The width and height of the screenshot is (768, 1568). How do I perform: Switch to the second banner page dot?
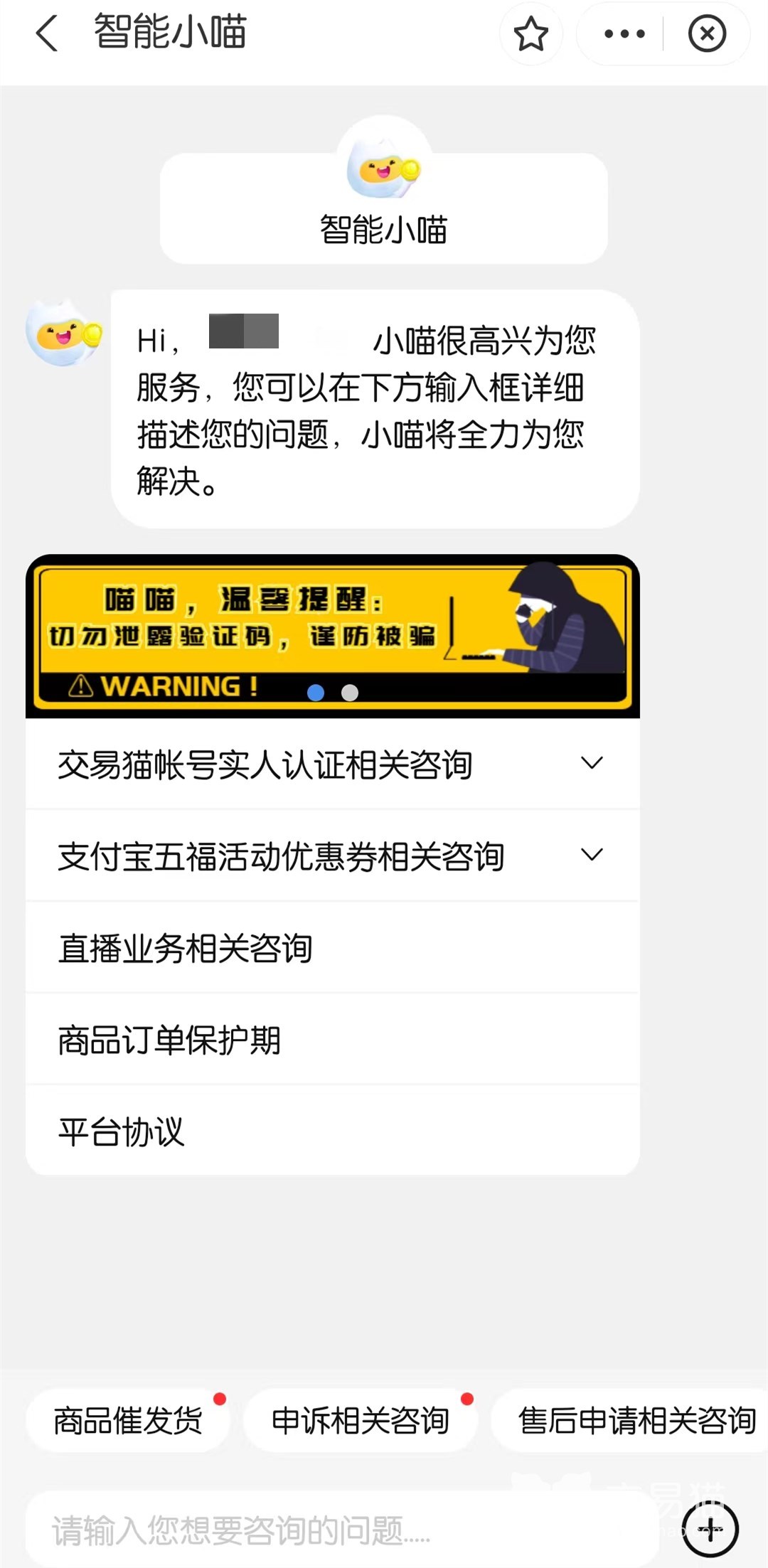click(350, 693)
